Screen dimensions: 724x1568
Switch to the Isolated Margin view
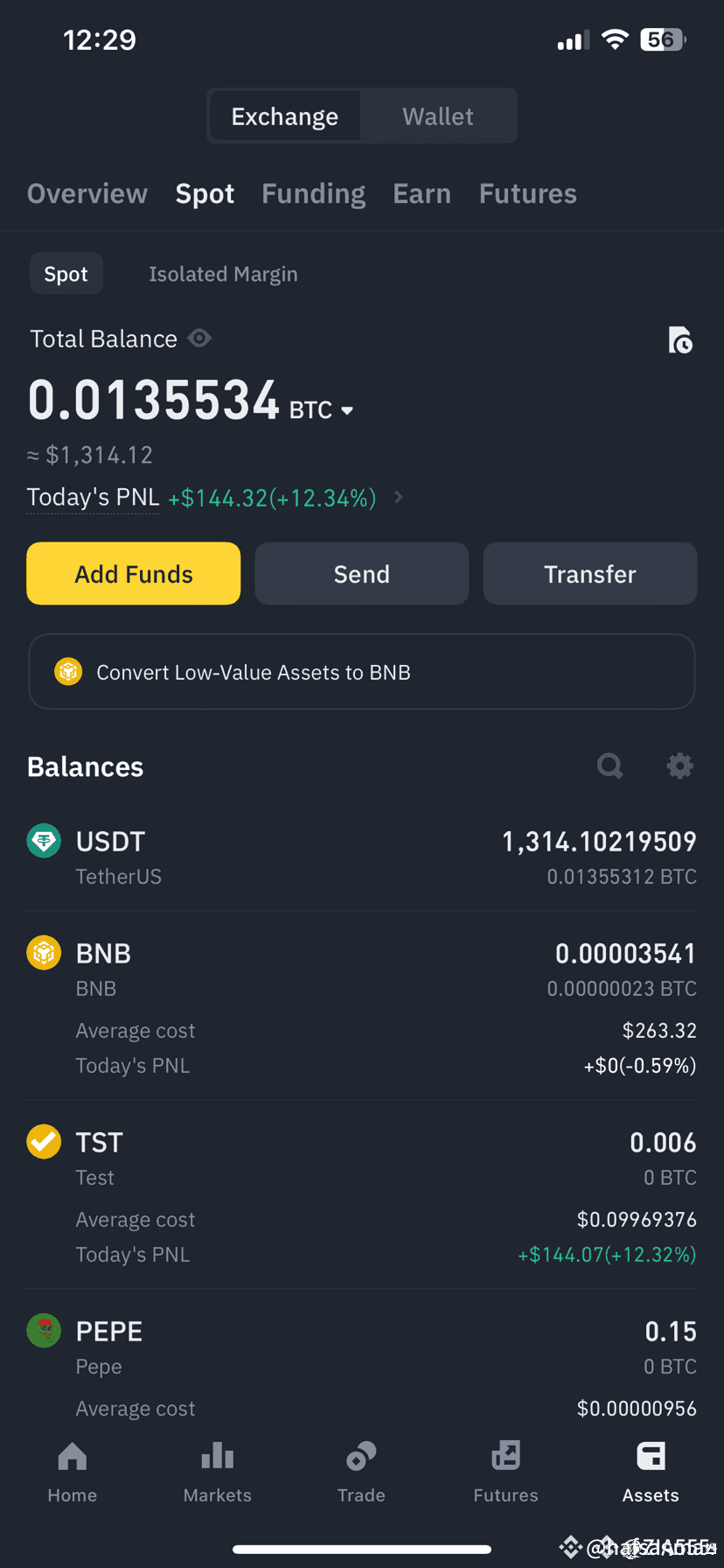(223, 273)
